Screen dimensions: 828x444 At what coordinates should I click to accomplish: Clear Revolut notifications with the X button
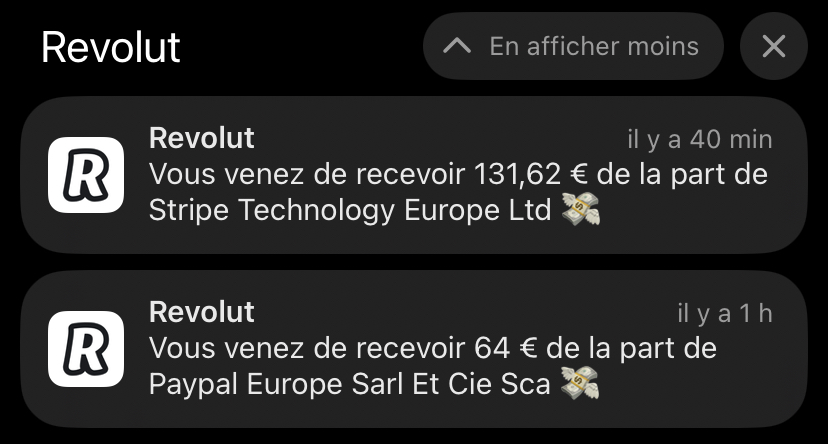(774, 46)
